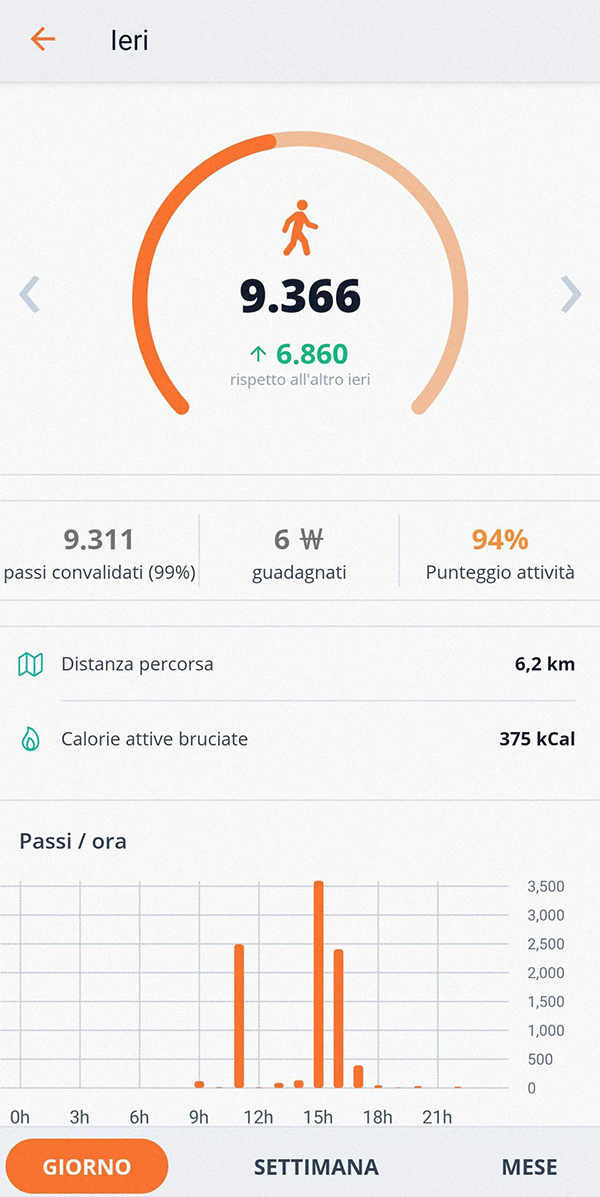Select the GIORNO view
This screenshot has width=600, height=1197.
86,1166
